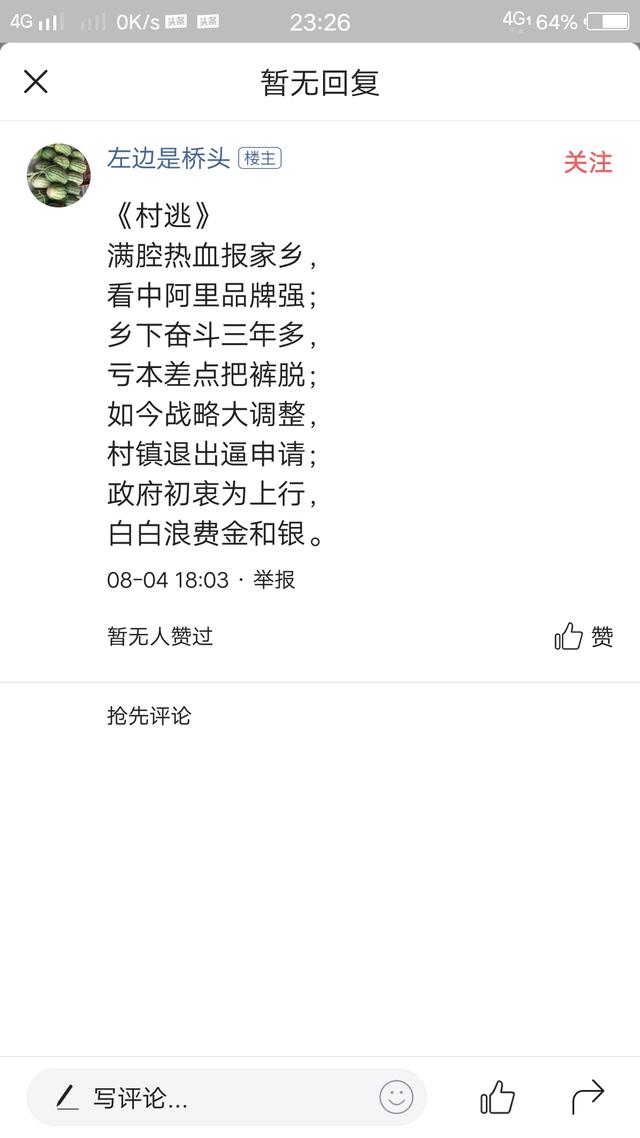Follow 左边是桥头 via 关注

point(588,162)
